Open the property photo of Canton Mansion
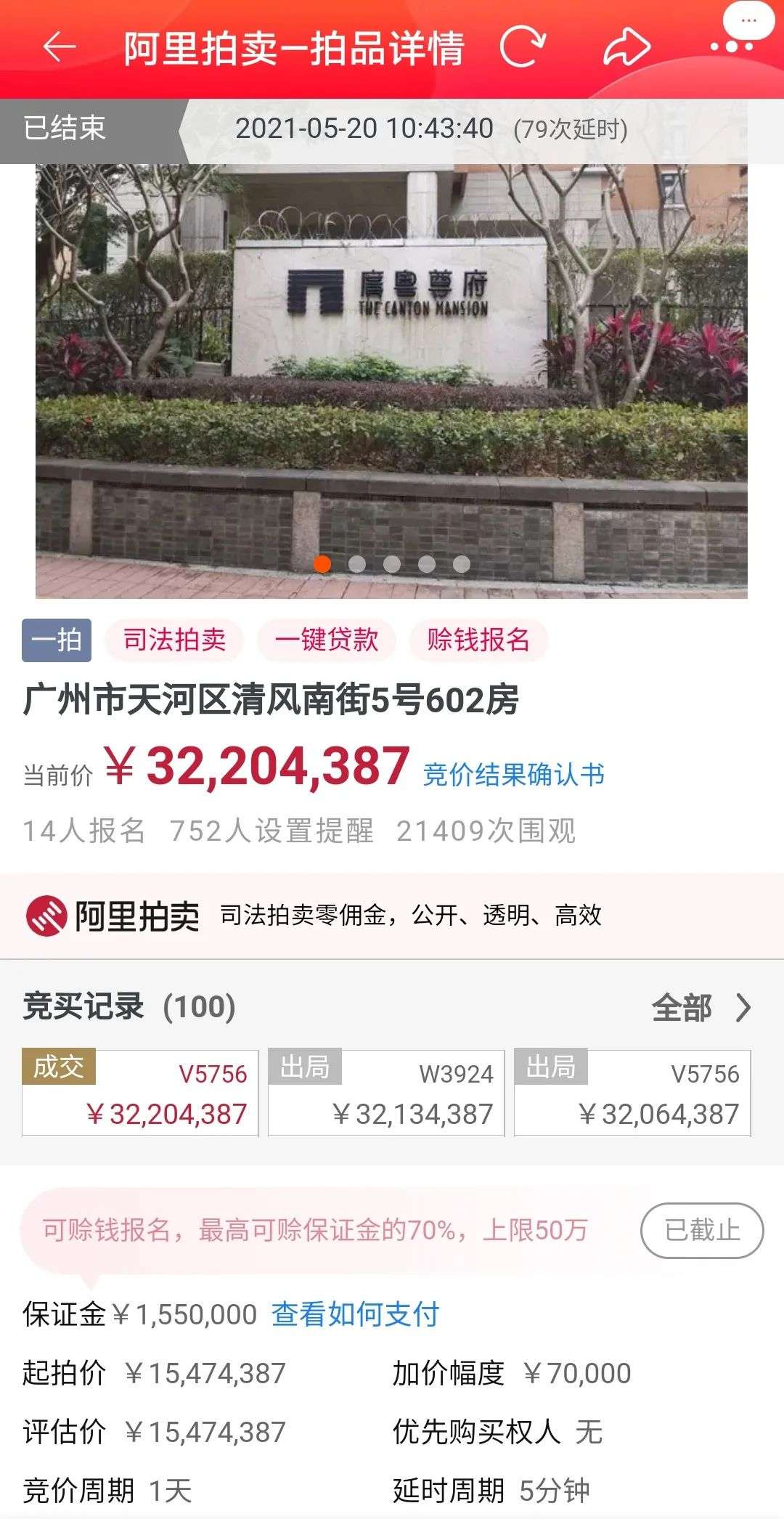This screenshot has width=784, height=1519. coord(391,380)
